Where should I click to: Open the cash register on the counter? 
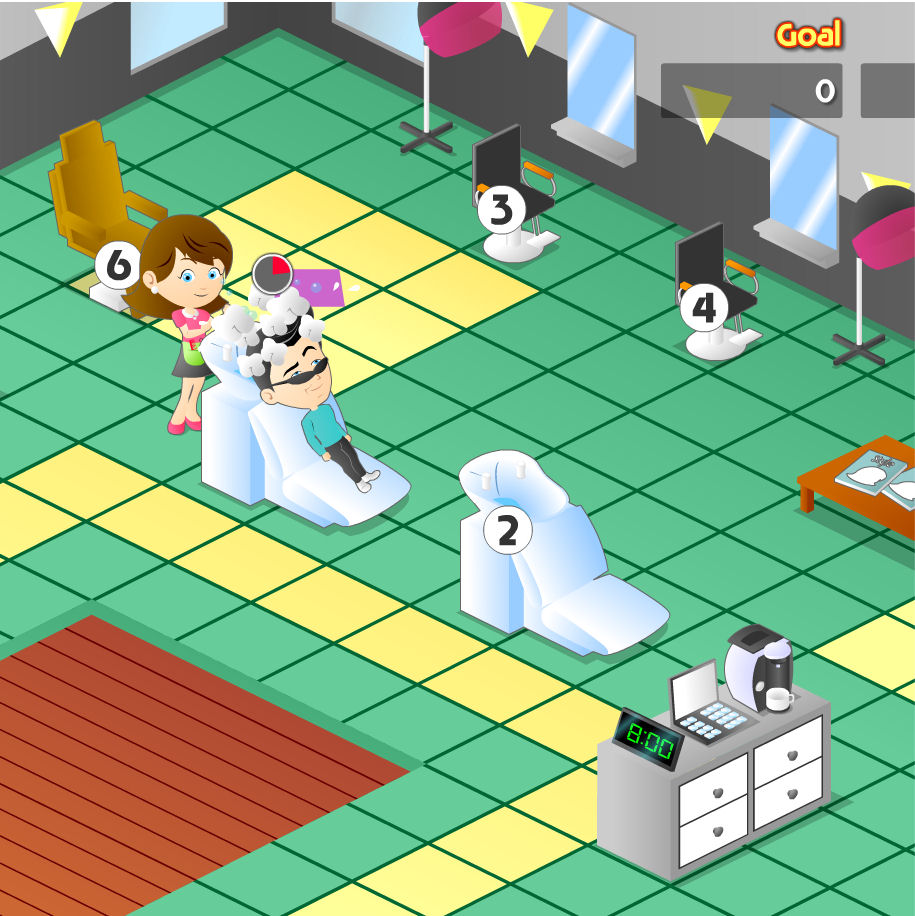click(x=705, y=705)
